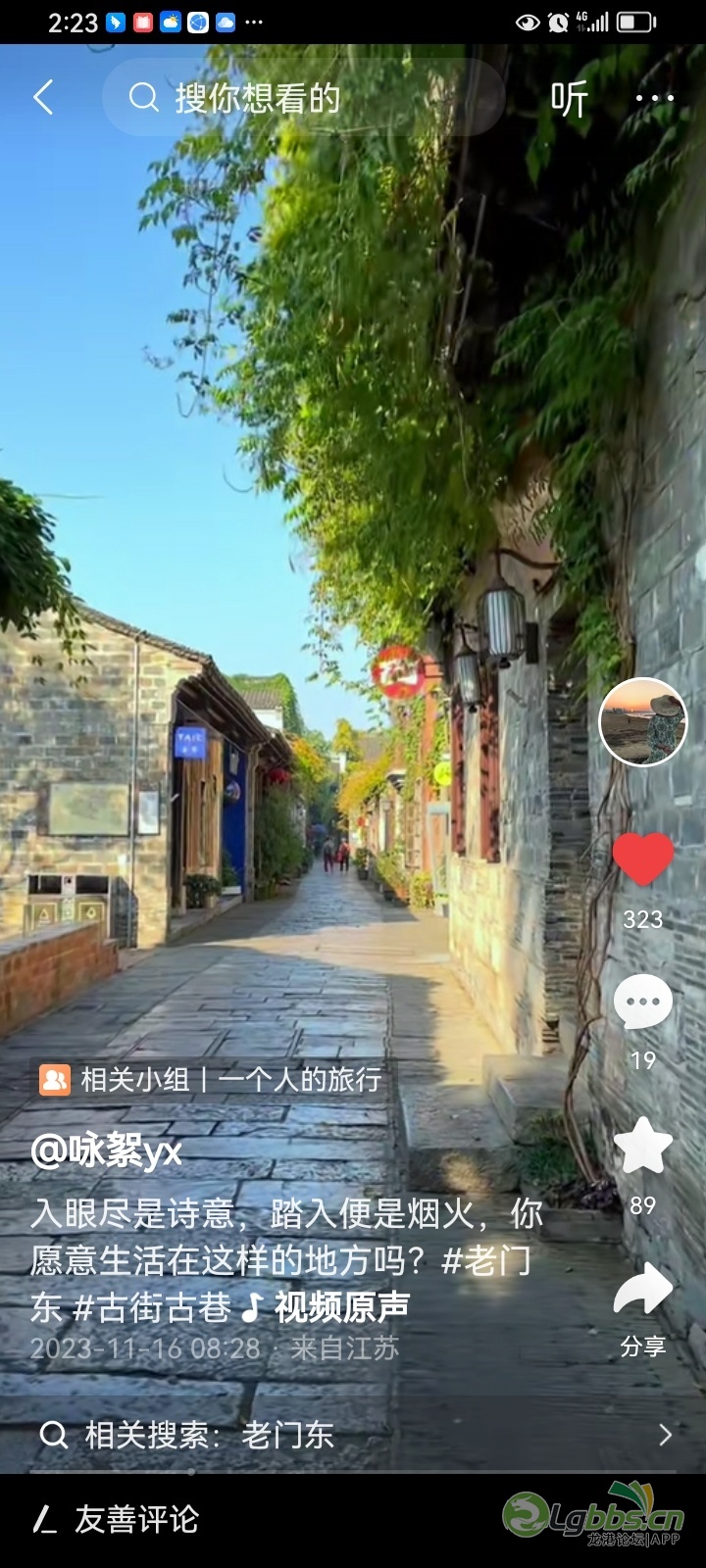The width and height of the screenshot is (706, 1568).
Task: Favorite the video with the star icon
Action: tap(643, 1147)
